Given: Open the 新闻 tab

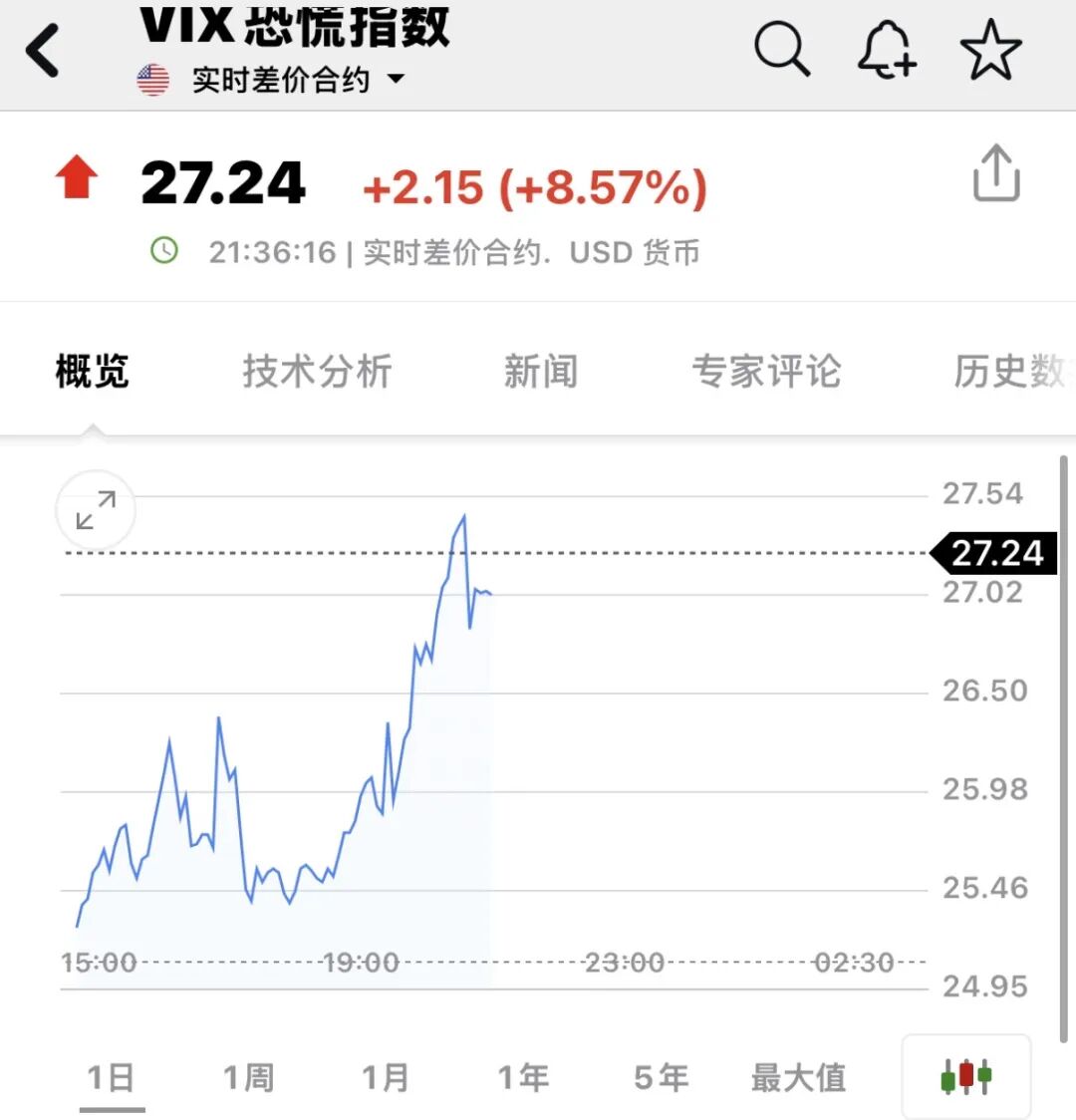Looking at the screenshot, I should click(541, 372).
